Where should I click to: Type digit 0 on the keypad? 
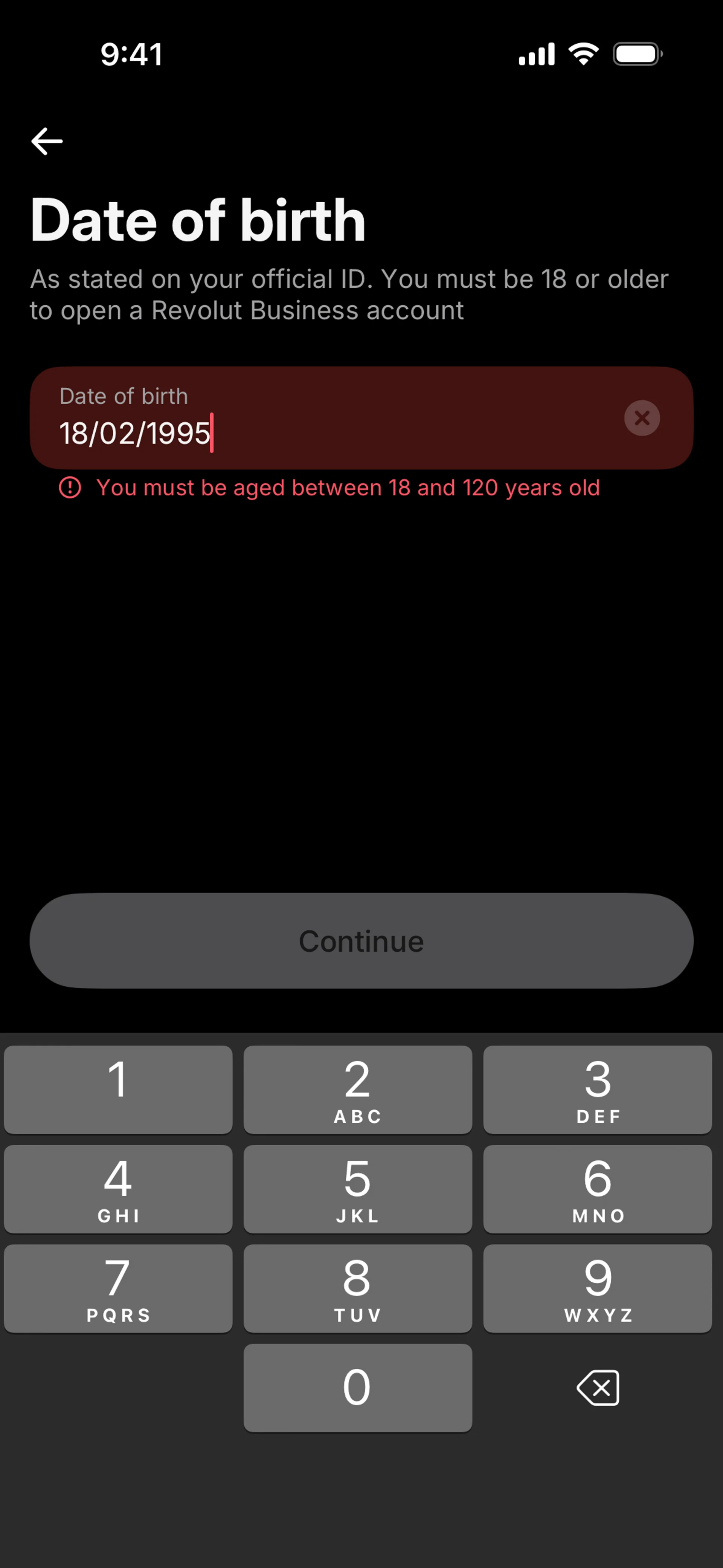(358, 1387)
